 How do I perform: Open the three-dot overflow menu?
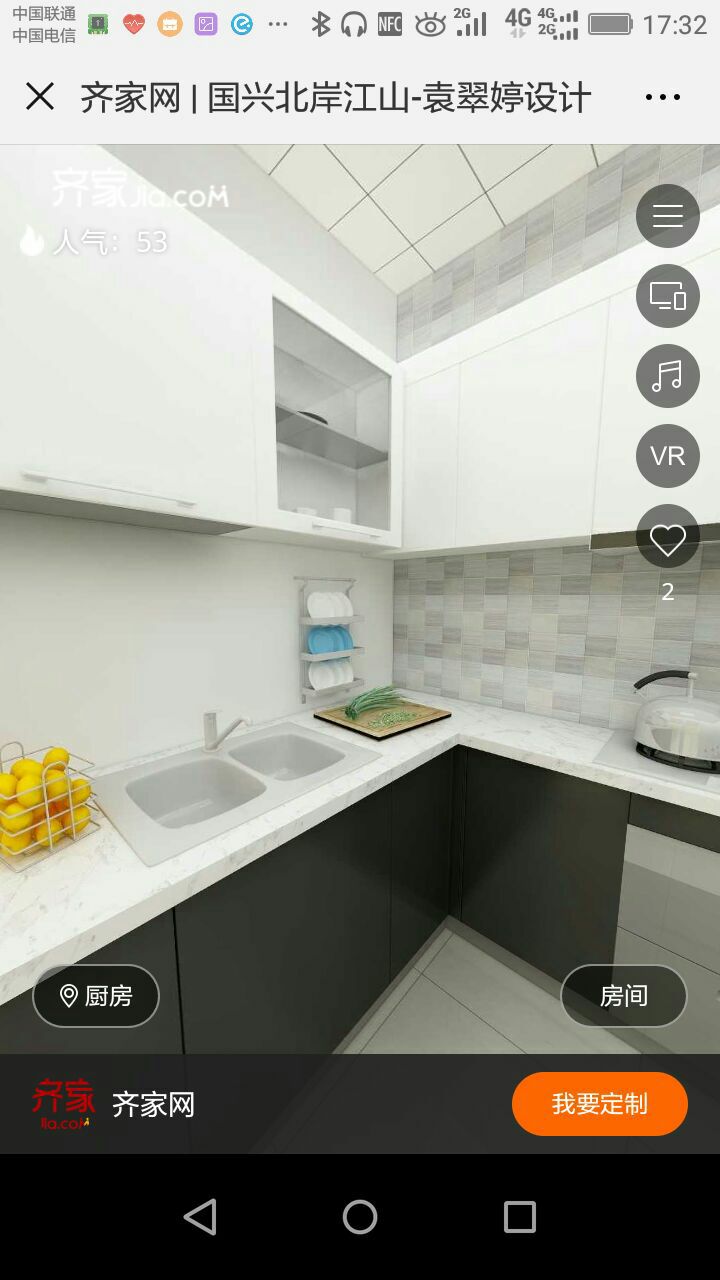pos(663,97)
